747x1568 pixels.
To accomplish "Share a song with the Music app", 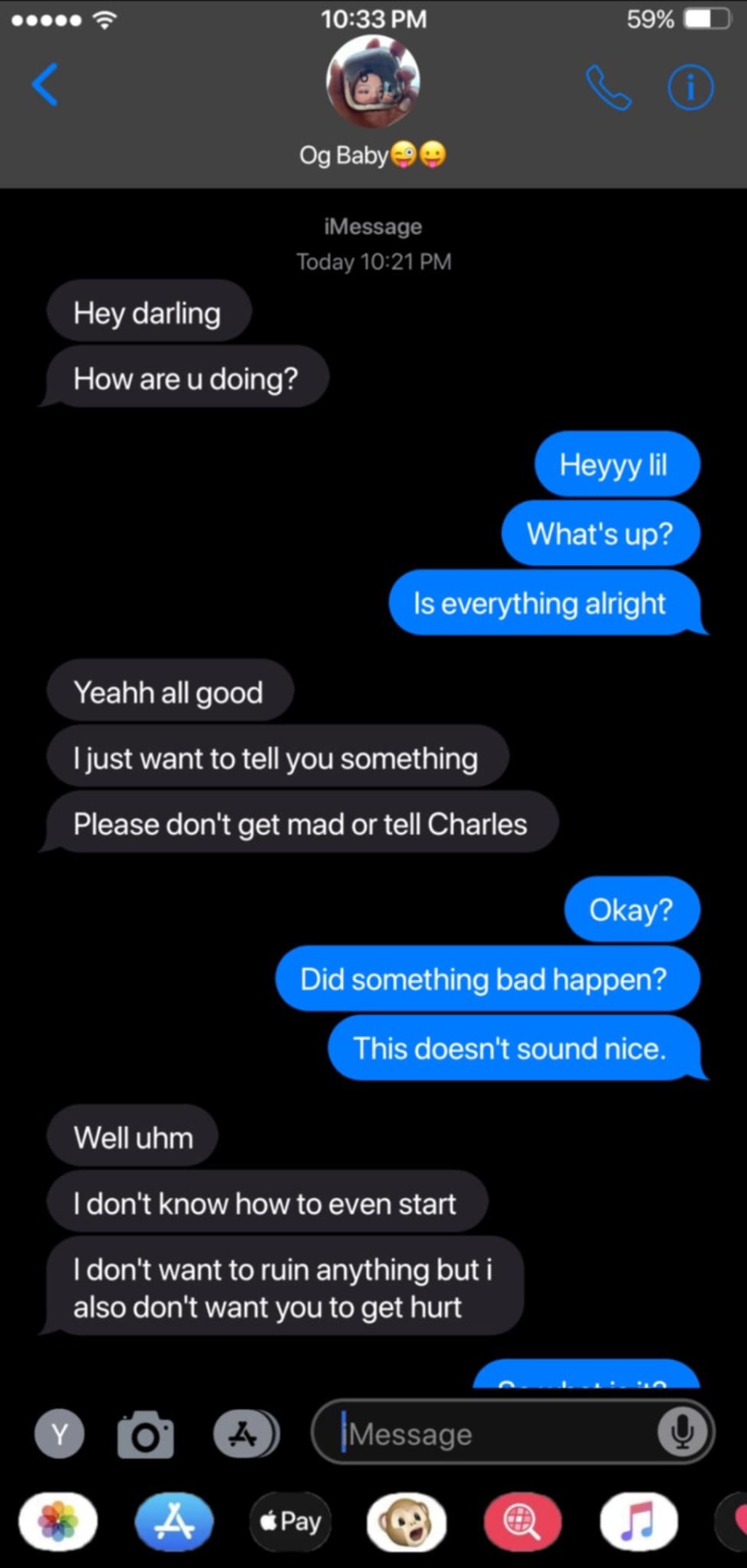I will [x=638, y=1521].
